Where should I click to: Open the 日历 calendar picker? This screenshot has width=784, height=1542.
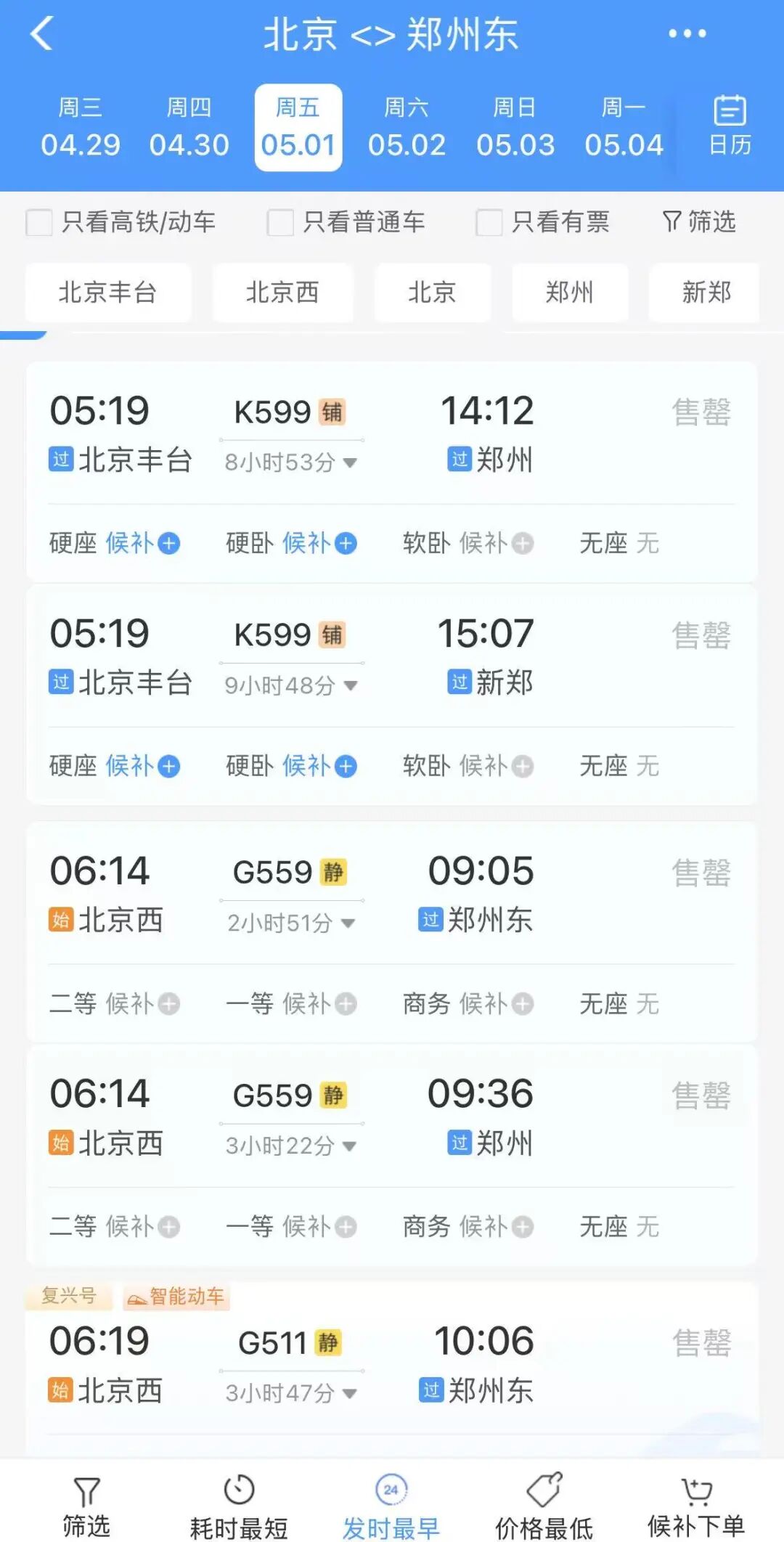tap(730, 126)
